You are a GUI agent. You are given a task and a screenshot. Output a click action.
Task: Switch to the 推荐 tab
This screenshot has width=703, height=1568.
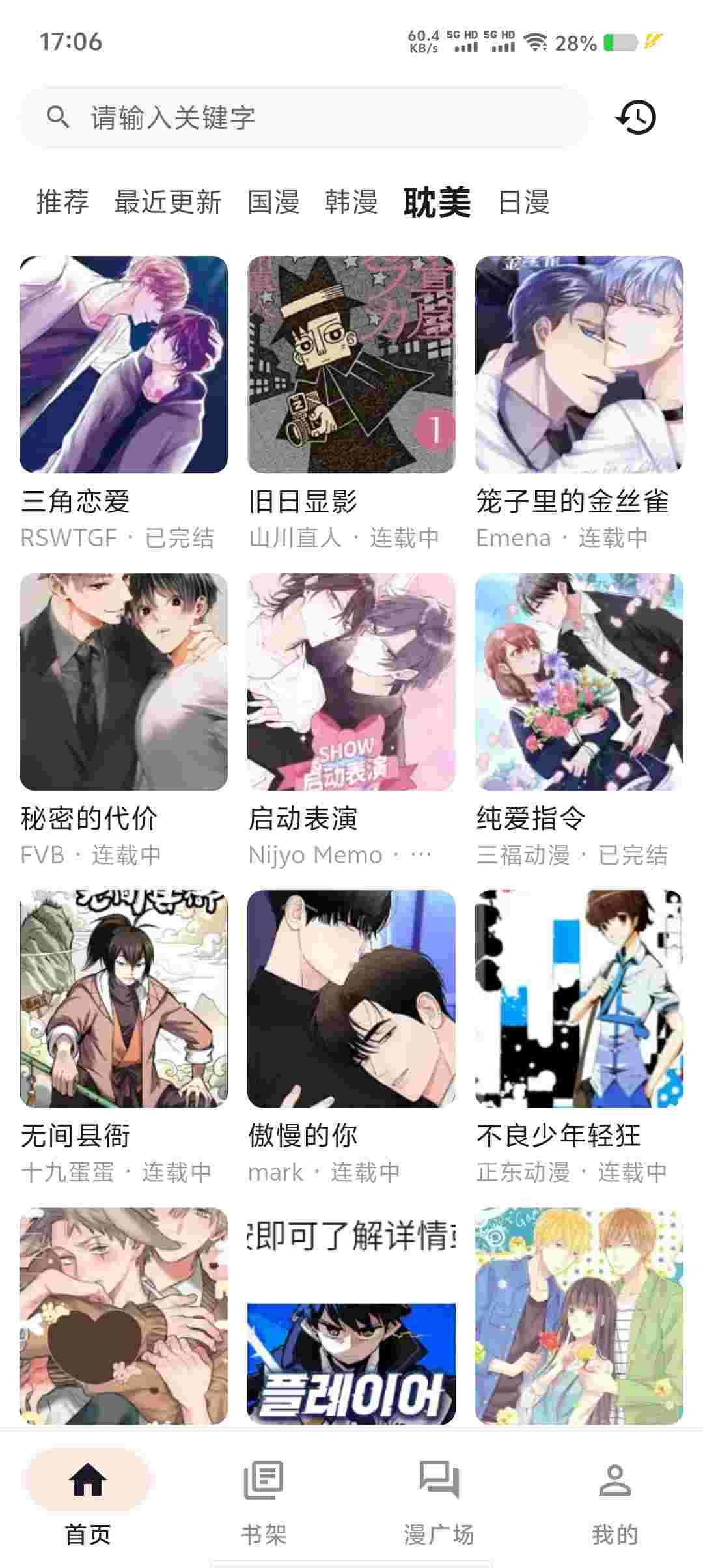[x=62, y=202]
